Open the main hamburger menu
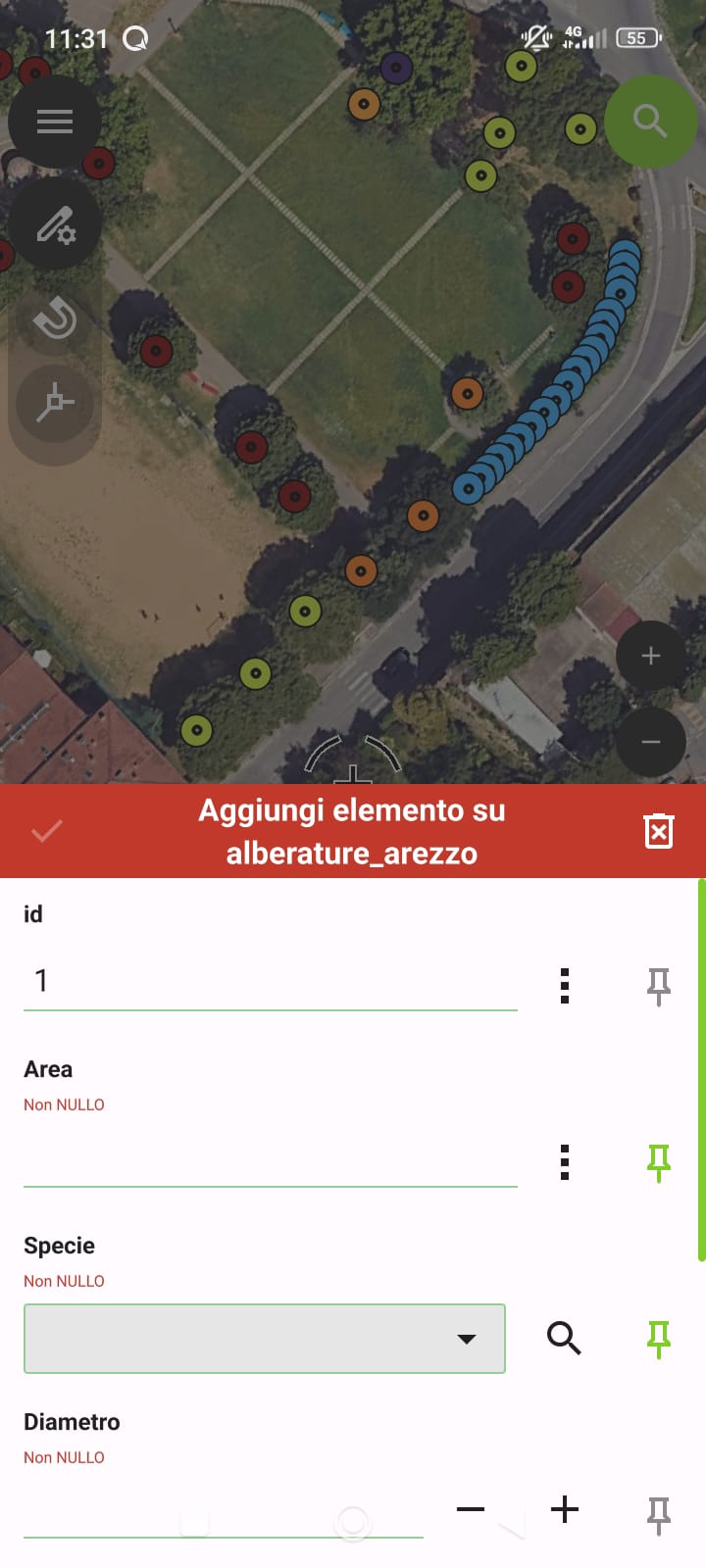The width and height of the screenshot is (706, 1568). coord(55,122)
